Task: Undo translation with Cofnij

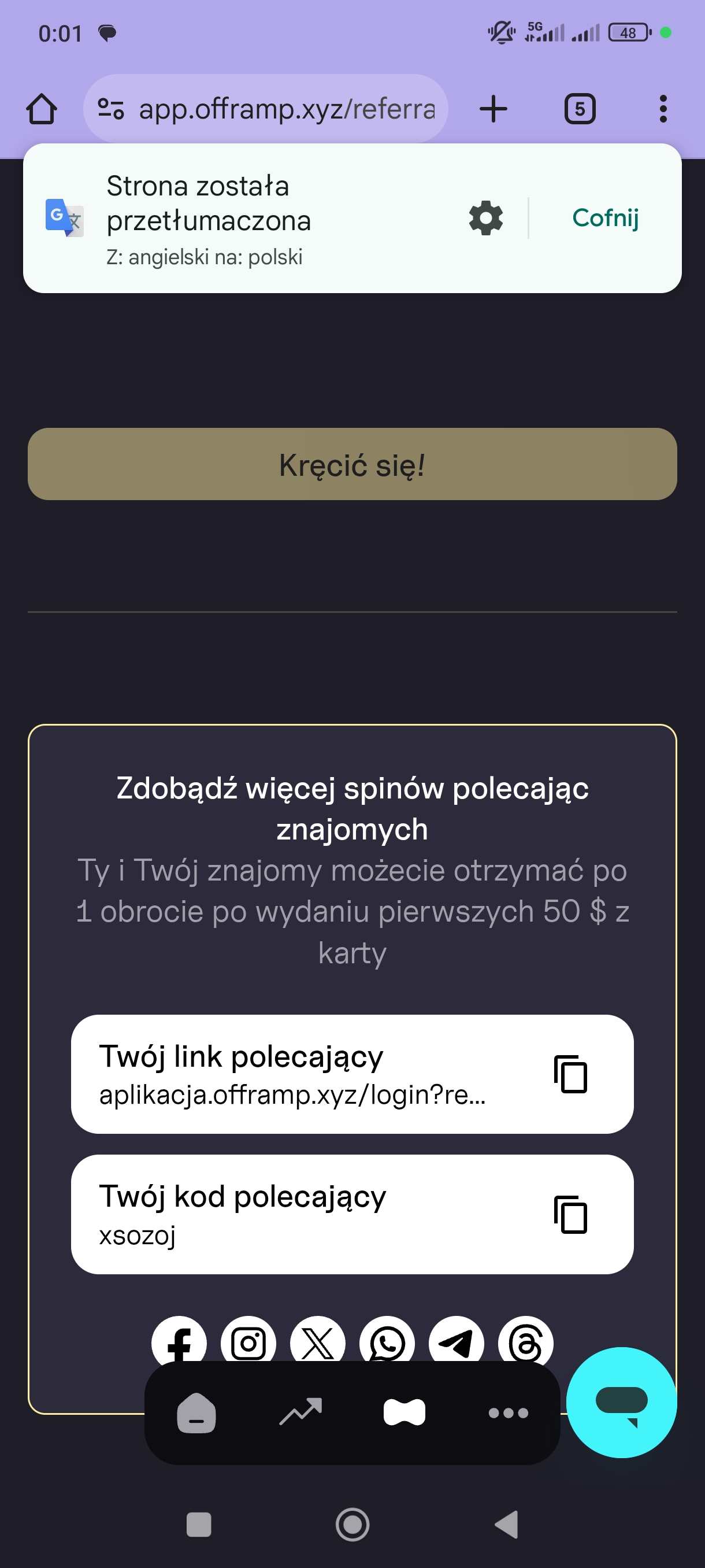Action: [605, 218]
